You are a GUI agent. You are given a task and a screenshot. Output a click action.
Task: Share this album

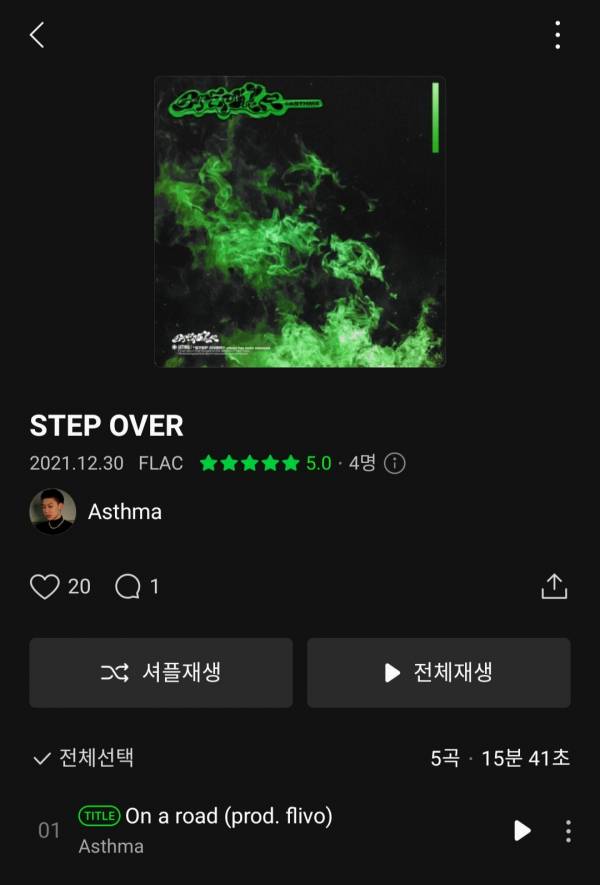click(x=553, y=587)
